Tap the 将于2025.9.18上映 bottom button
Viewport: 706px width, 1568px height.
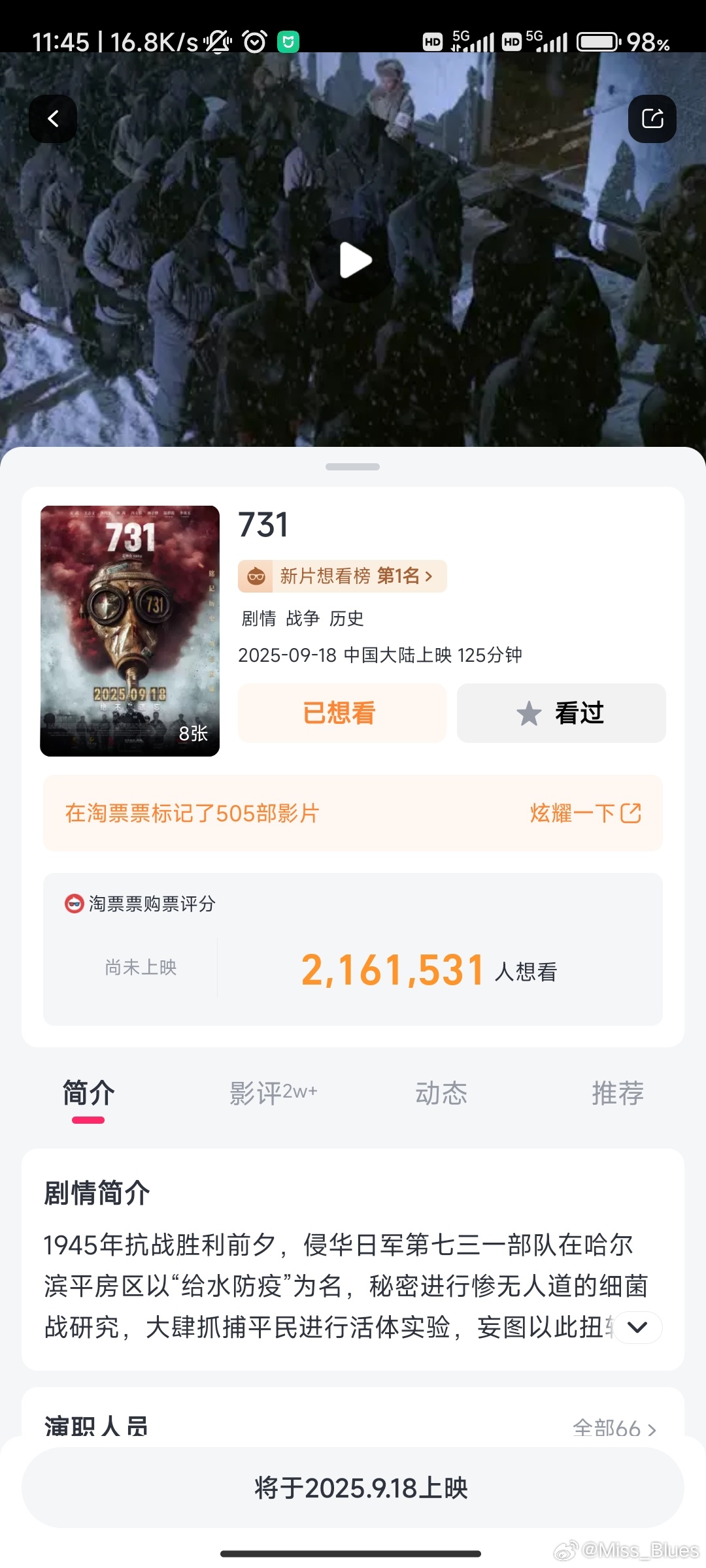353,1488
